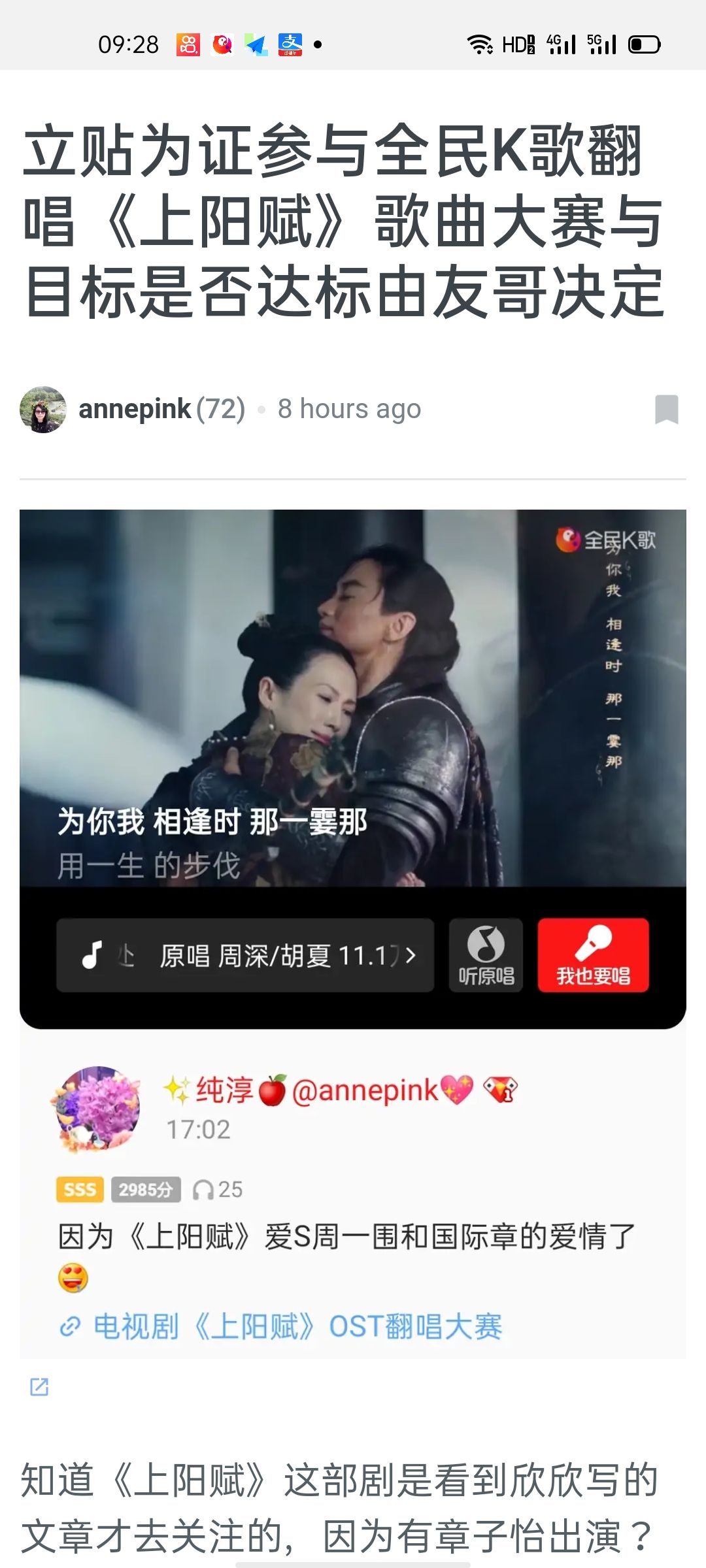Bookmark this post by annepink

666,410
